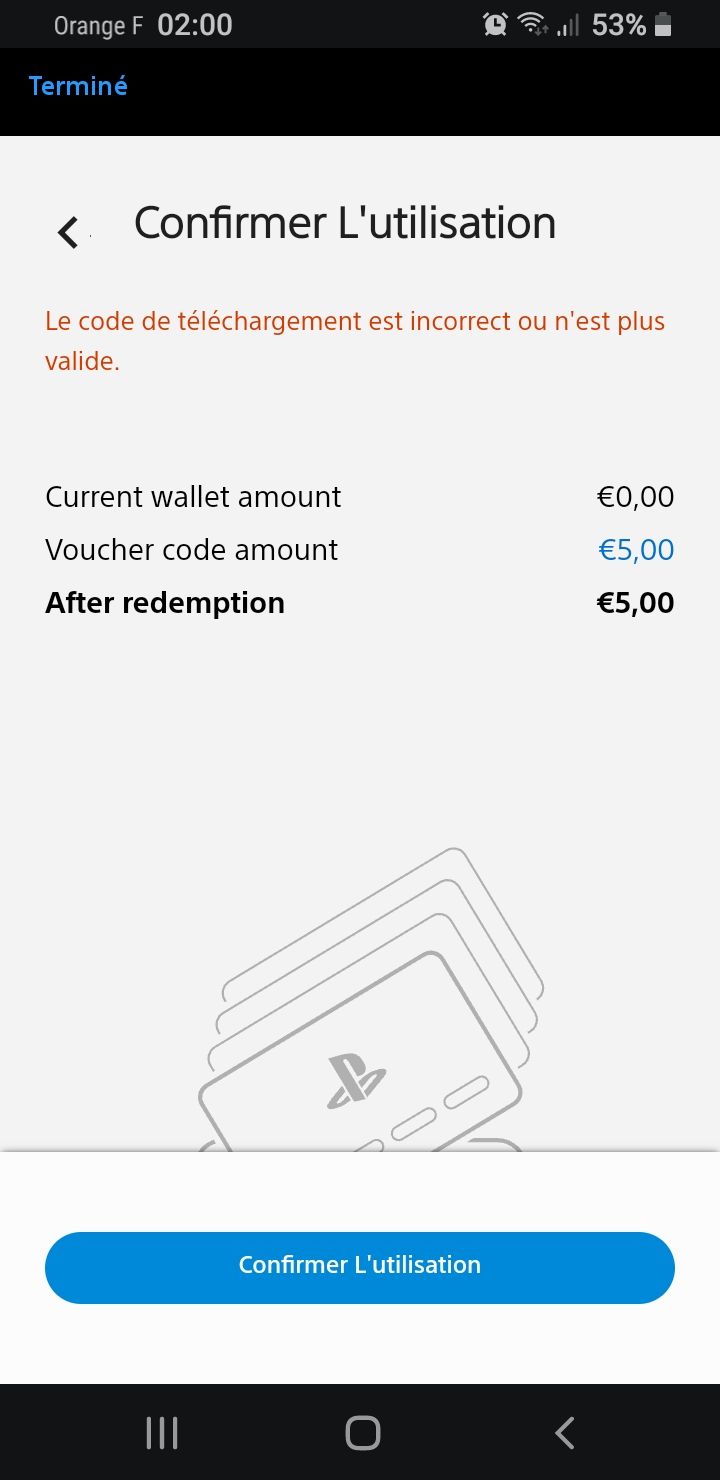Go back using the arrow beside the title
The image size is (720, 1480).
[x=68, y=232]
